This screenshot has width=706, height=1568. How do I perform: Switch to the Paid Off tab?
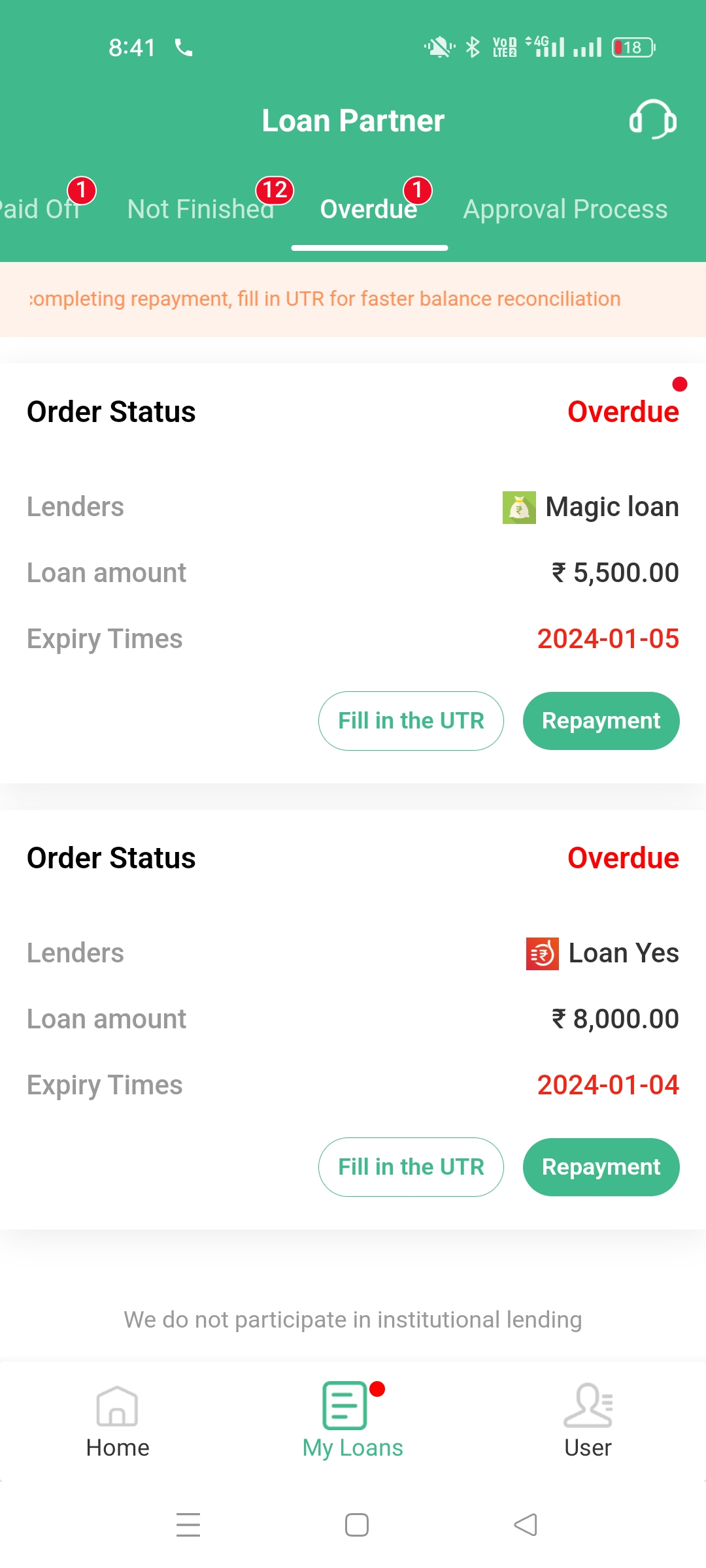click(41, 209)
